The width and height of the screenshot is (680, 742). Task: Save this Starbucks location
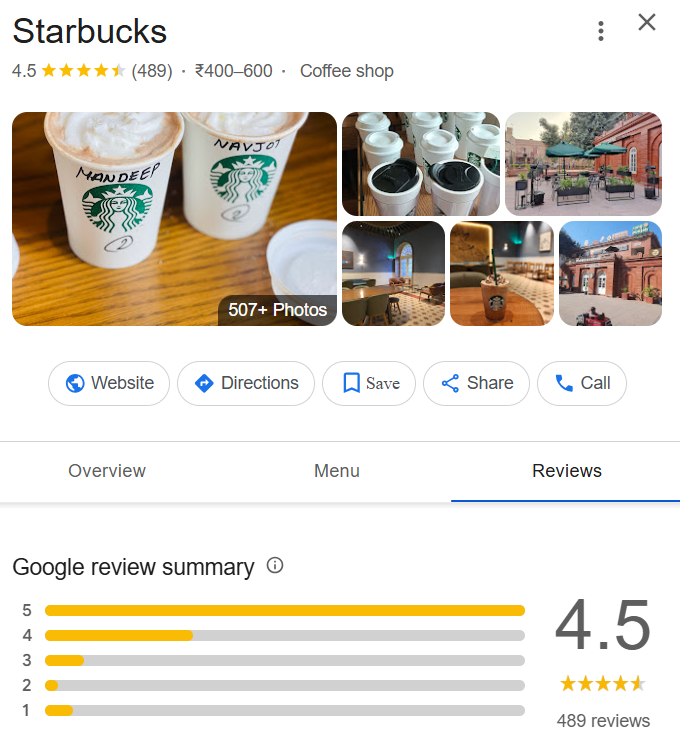369,383
